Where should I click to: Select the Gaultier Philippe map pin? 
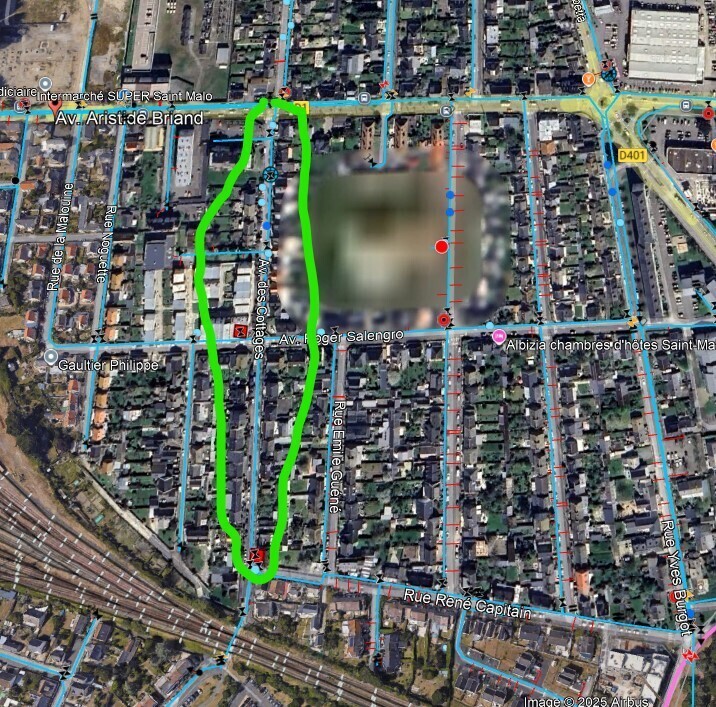click(x=51, y=356)
